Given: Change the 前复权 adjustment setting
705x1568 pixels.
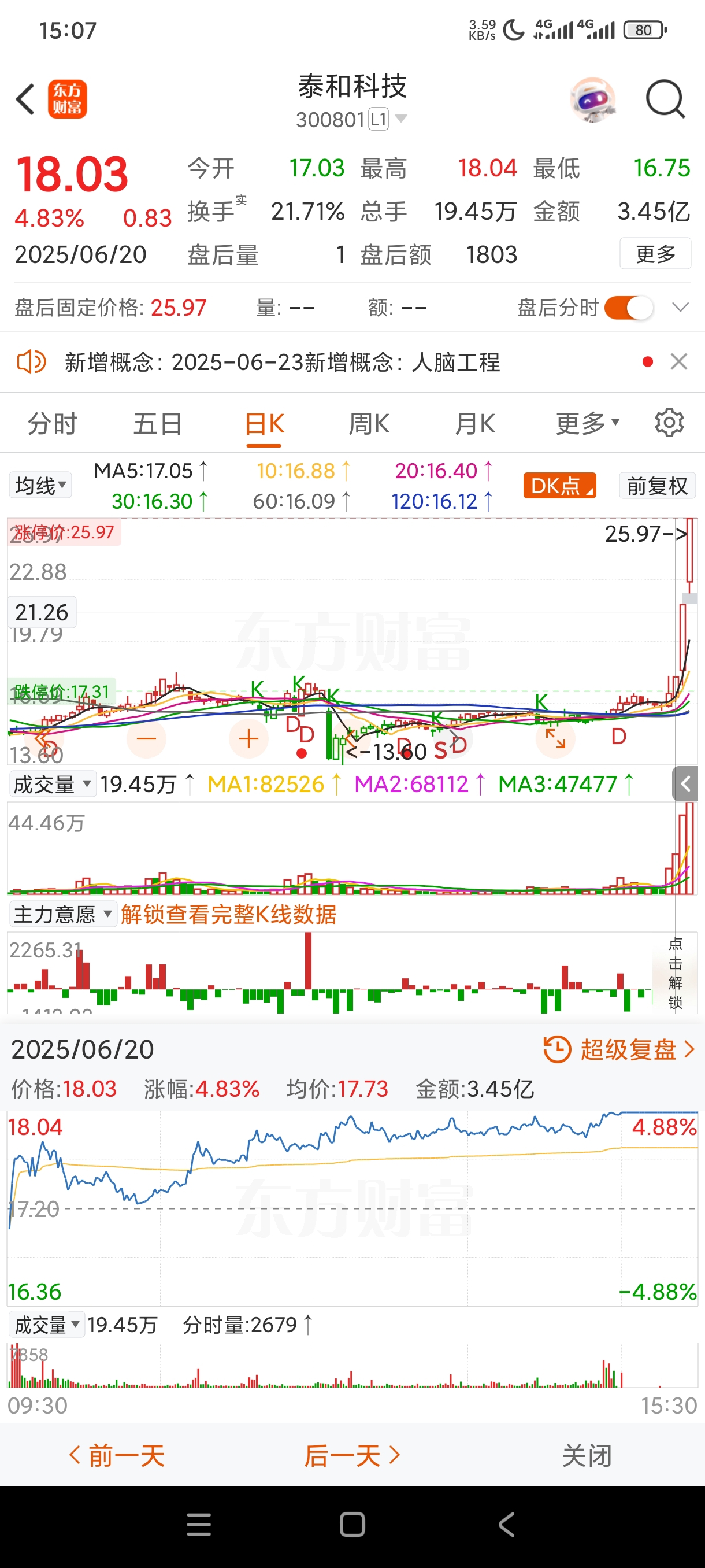Looking at the screenshot, I should (657, 486).
